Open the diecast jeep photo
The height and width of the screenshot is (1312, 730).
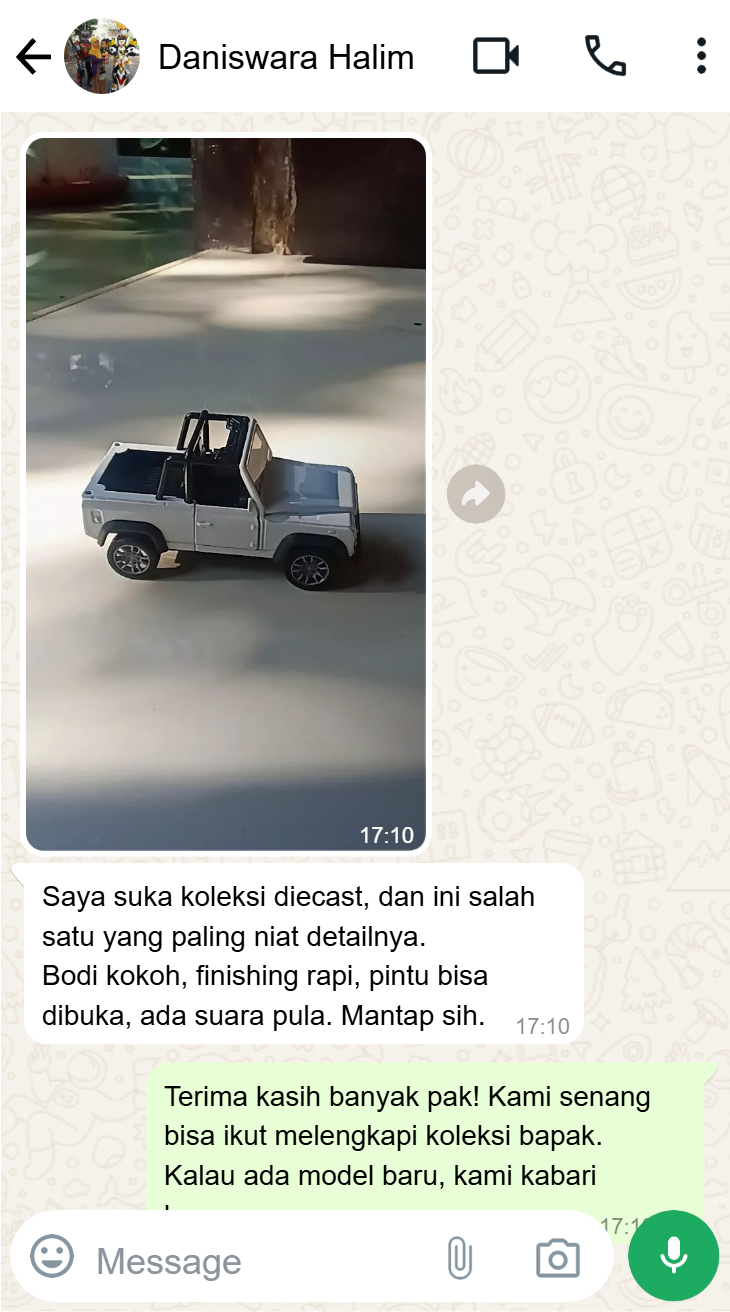coord(226,494)
